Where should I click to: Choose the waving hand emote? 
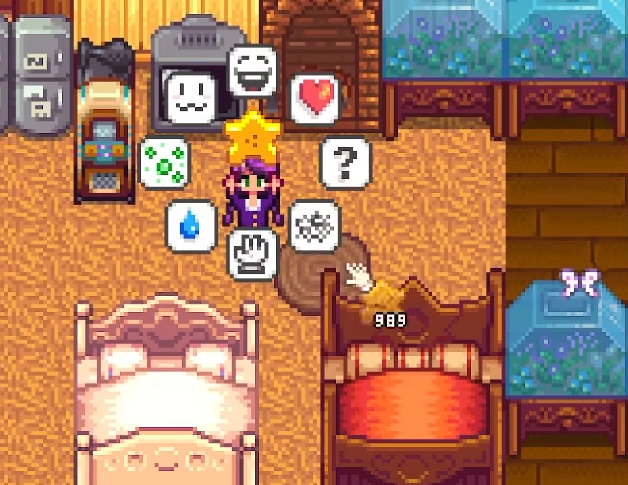coord(251,253)
